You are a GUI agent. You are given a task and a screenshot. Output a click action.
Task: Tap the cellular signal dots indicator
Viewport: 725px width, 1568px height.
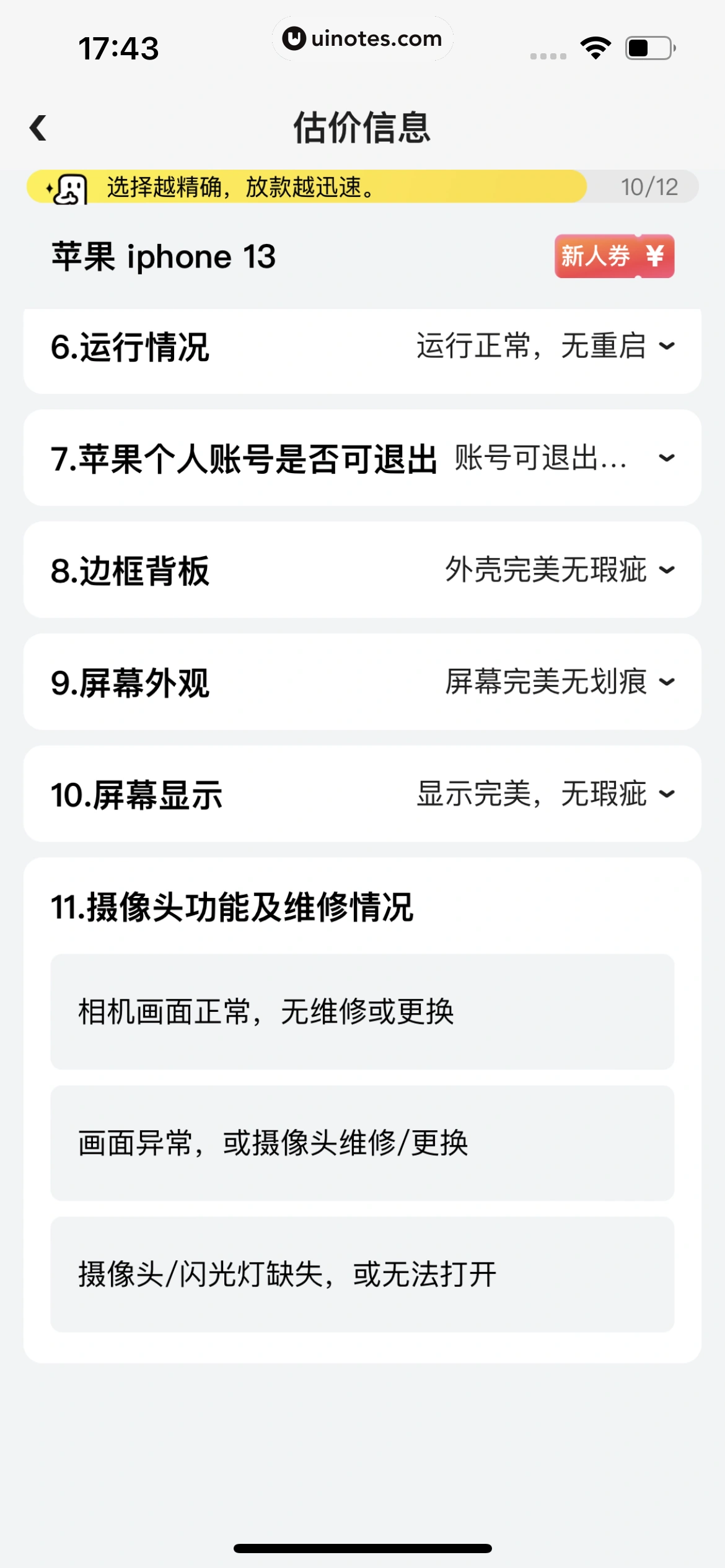point(548,54)
